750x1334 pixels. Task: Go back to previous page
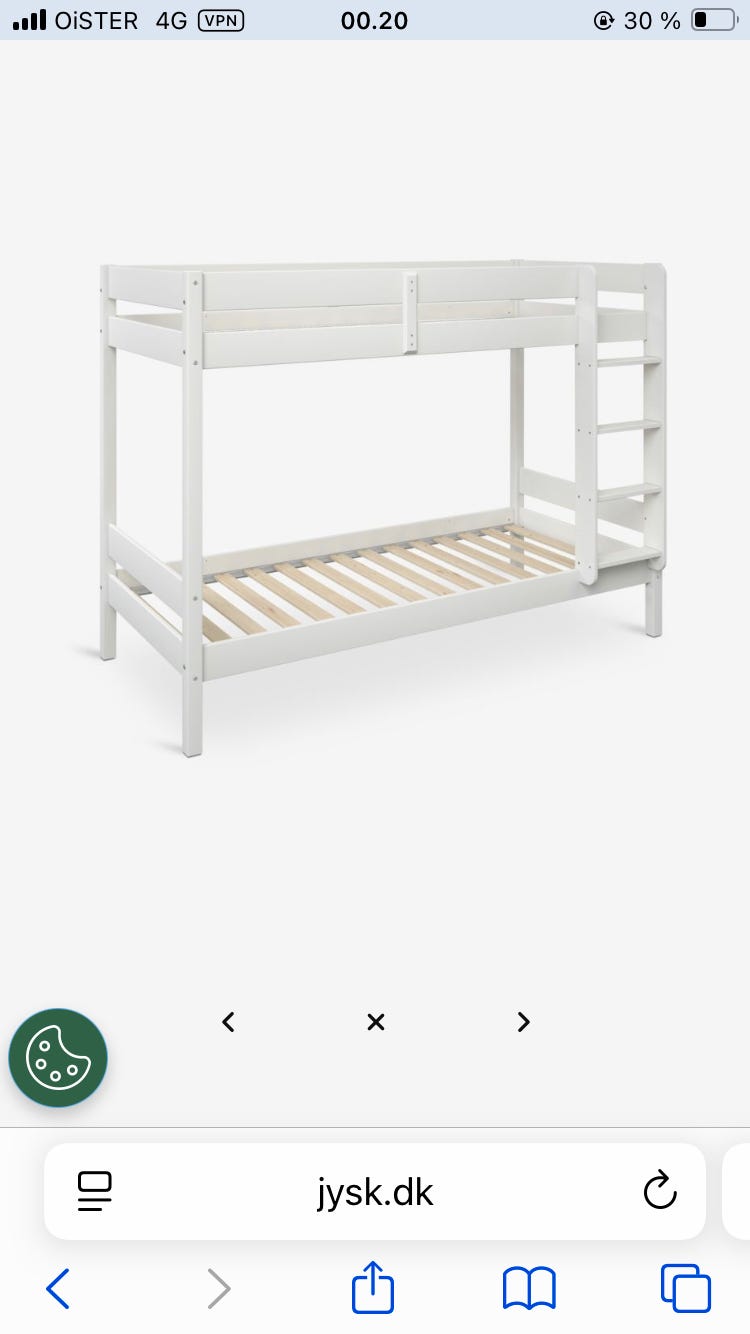tap(58, 1288)
